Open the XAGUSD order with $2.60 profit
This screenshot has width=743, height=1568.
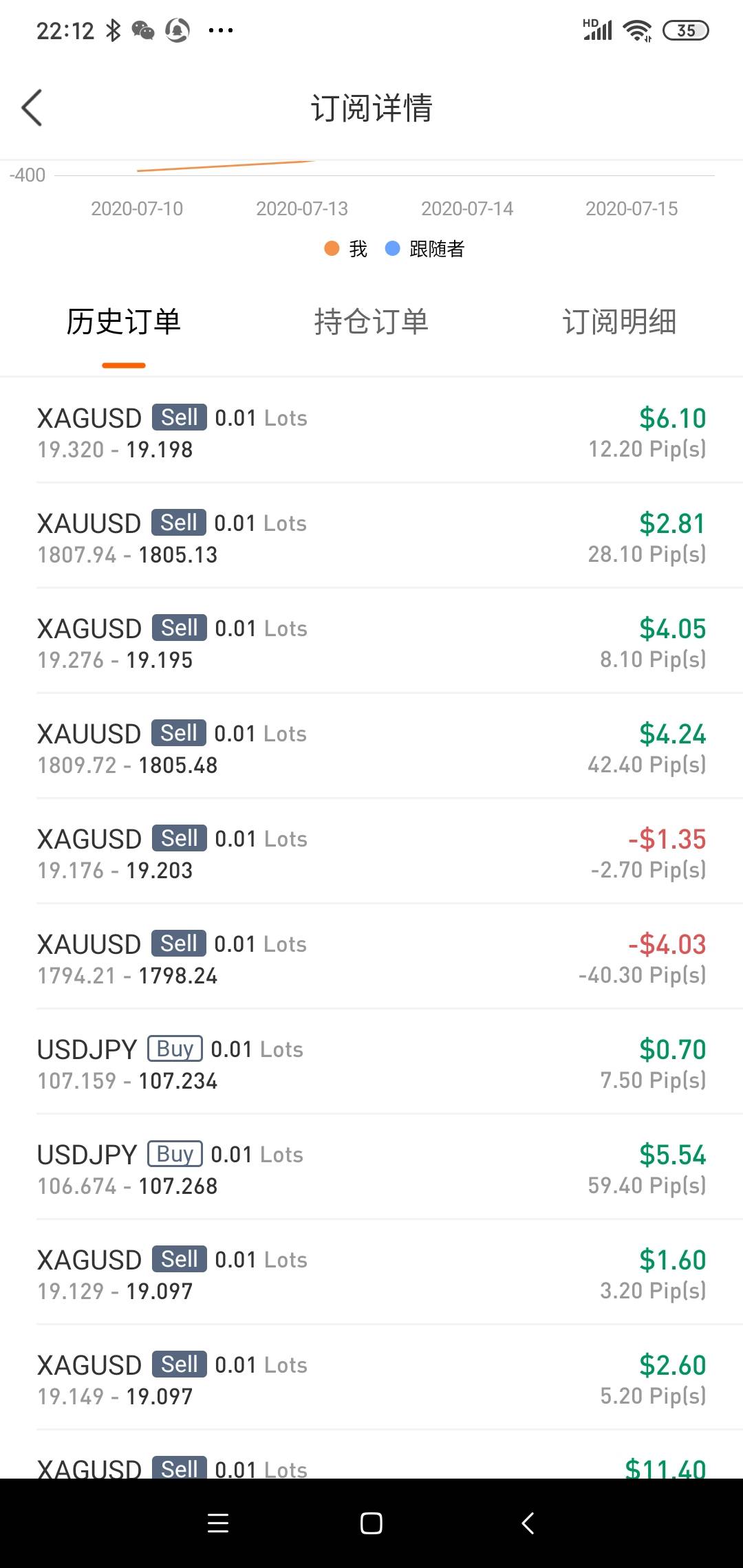[371, 1380]
